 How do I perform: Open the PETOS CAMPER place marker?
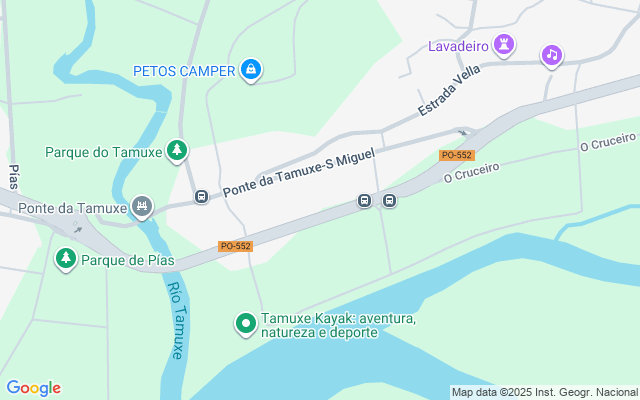pos(252,70)
